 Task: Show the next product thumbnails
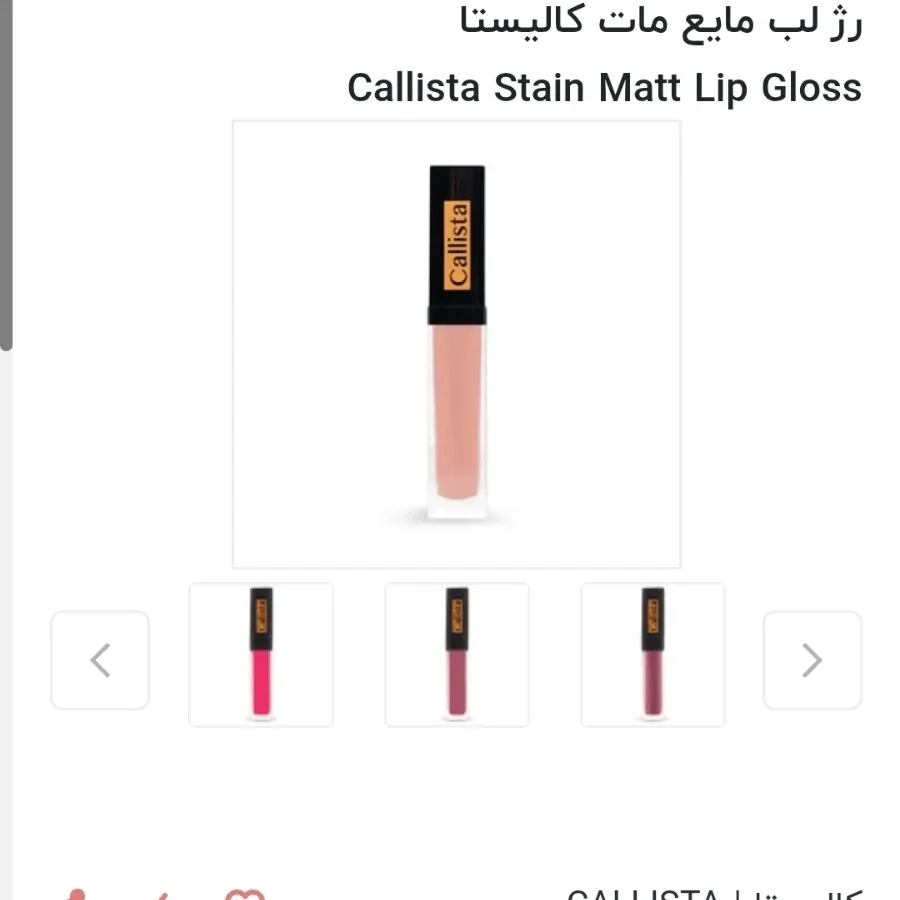812,660
